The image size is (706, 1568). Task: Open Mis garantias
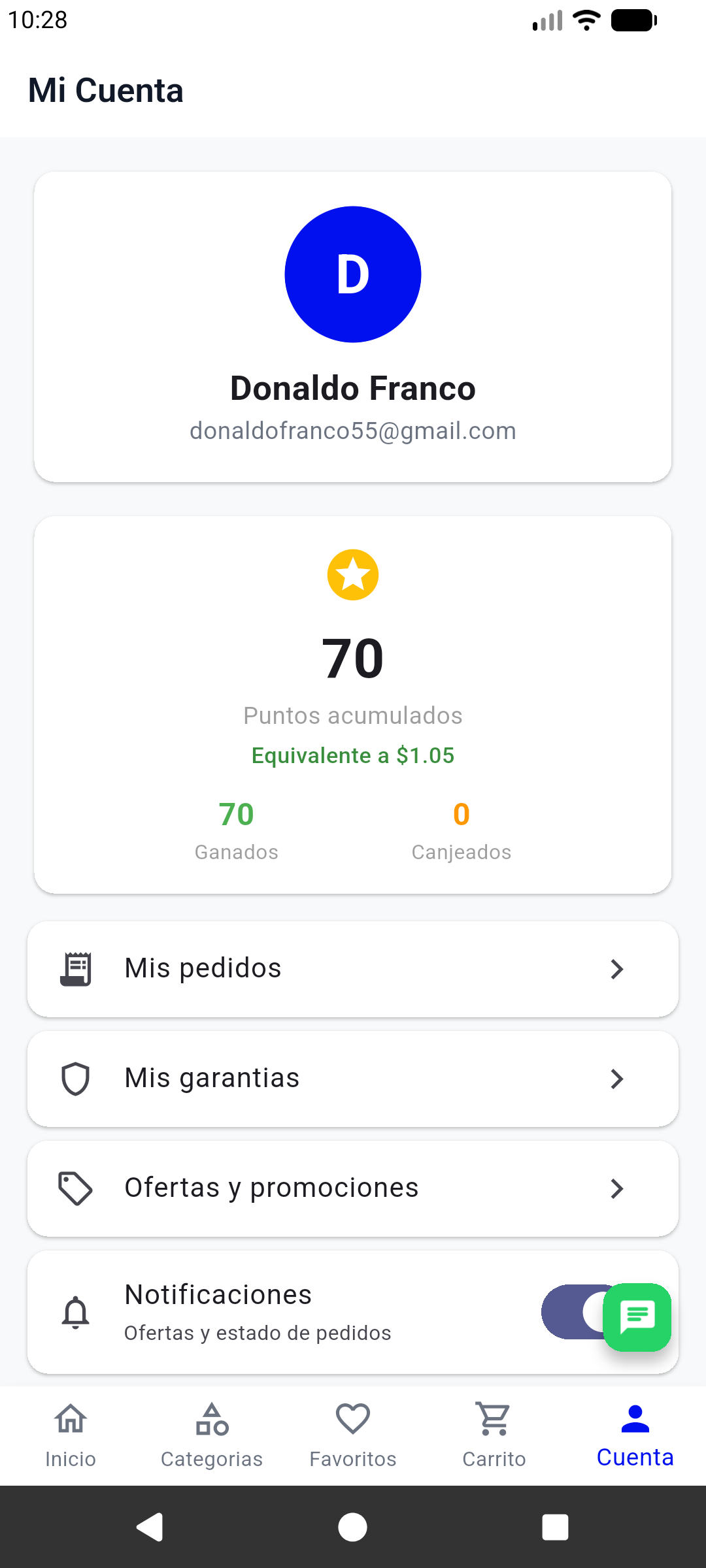(x=353, y=1079)
